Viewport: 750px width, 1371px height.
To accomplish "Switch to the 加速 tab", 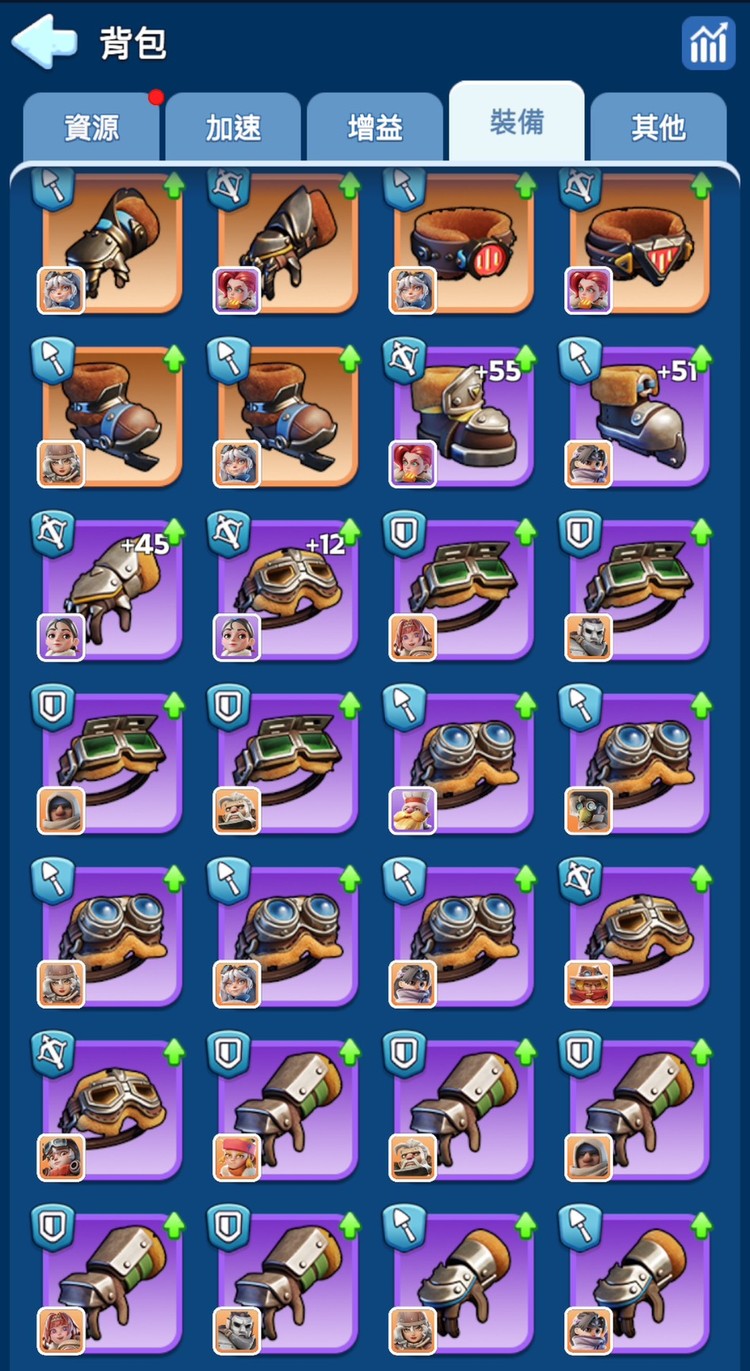I will coord(233,127).
